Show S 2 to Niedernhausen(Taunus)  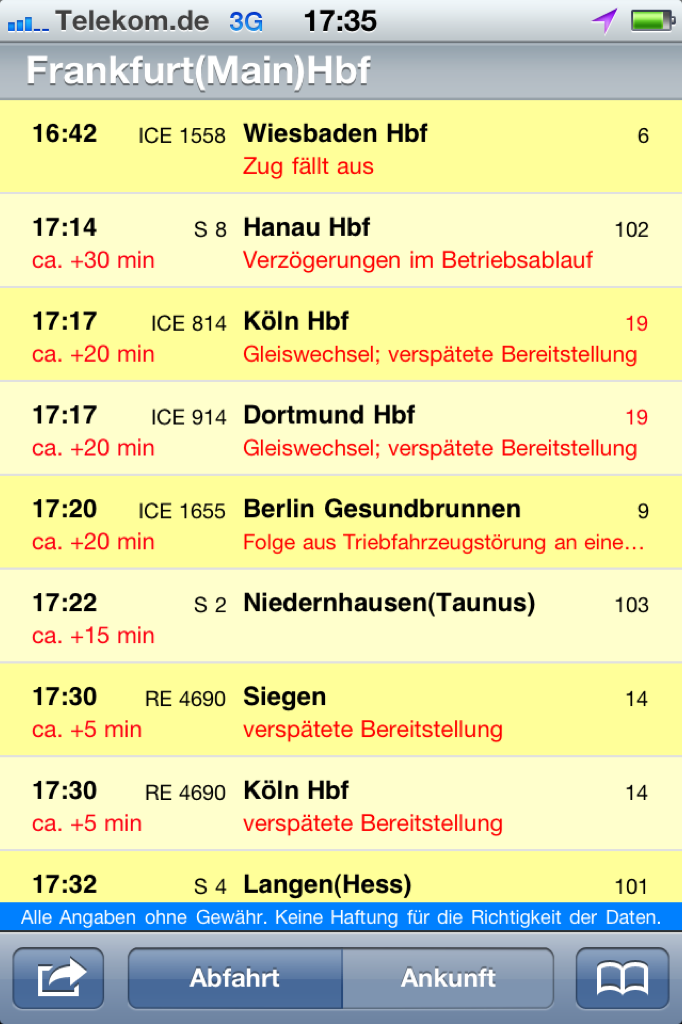(340, 618)
